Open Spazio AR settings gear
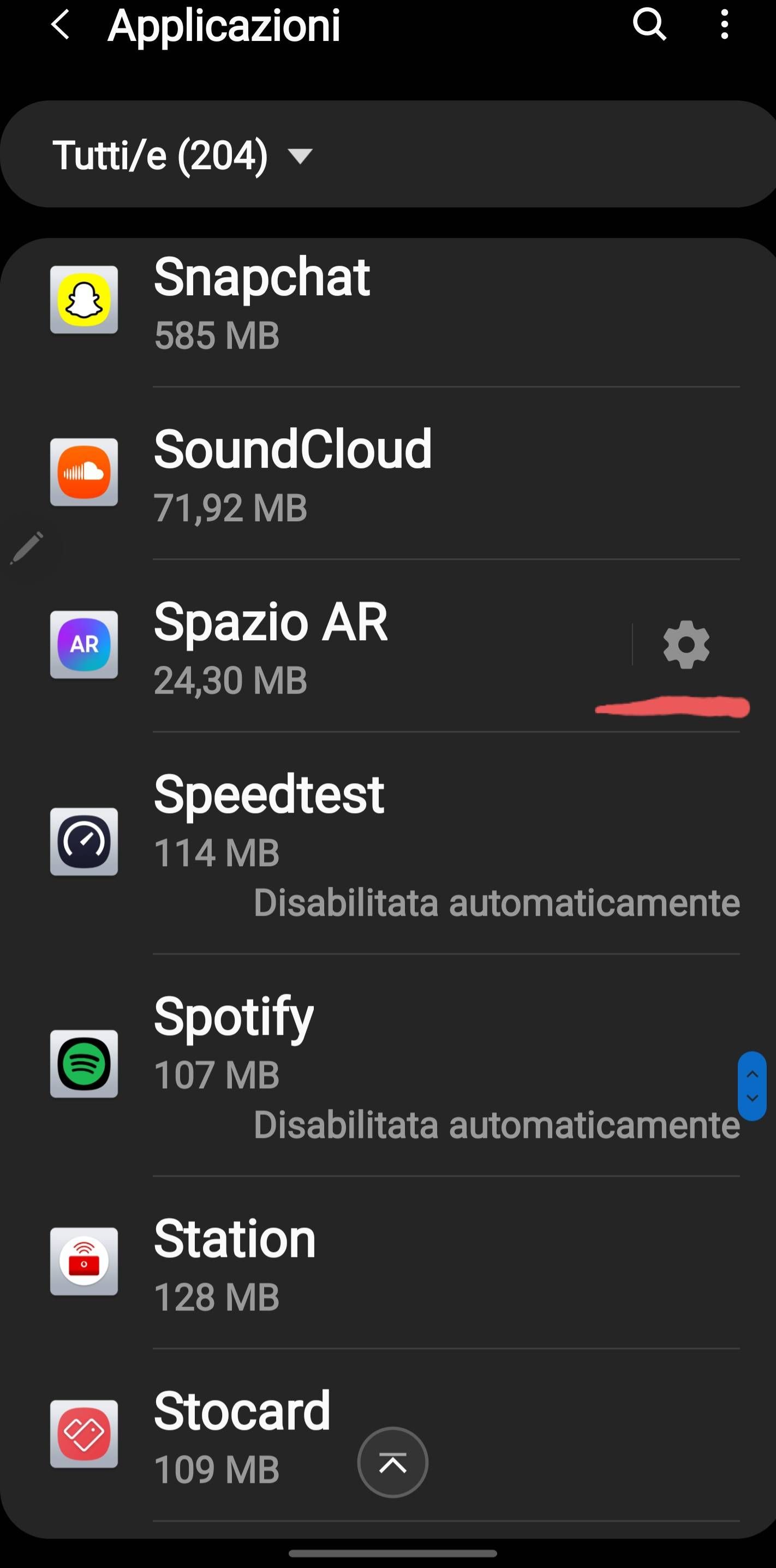This screenshot has height=1568, width=776. tap(686, 645)
